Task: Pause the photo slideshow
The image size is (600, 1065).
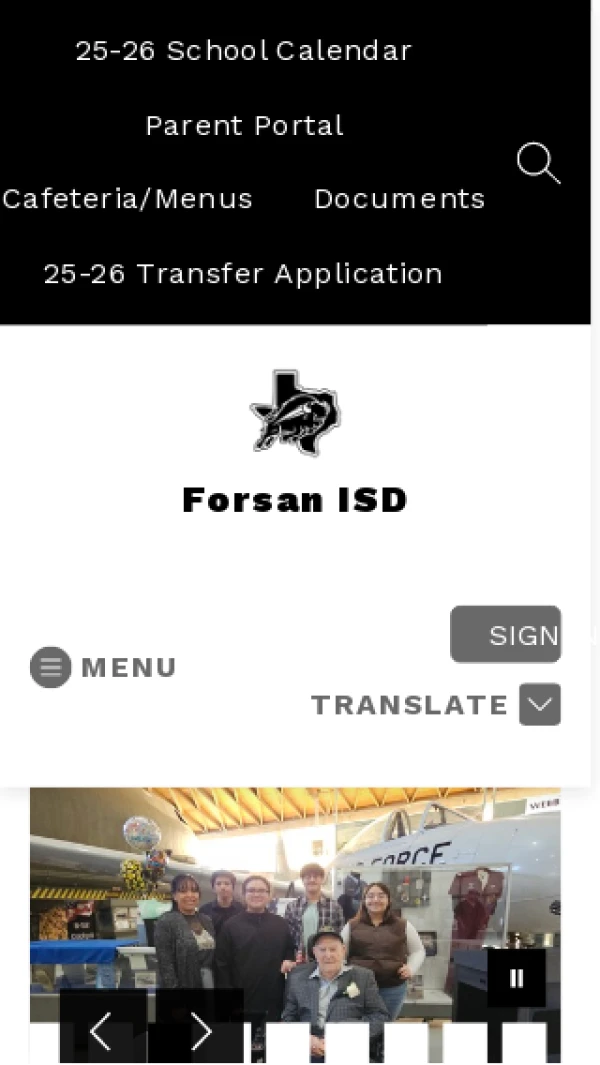Action: [x=516, y=978]
